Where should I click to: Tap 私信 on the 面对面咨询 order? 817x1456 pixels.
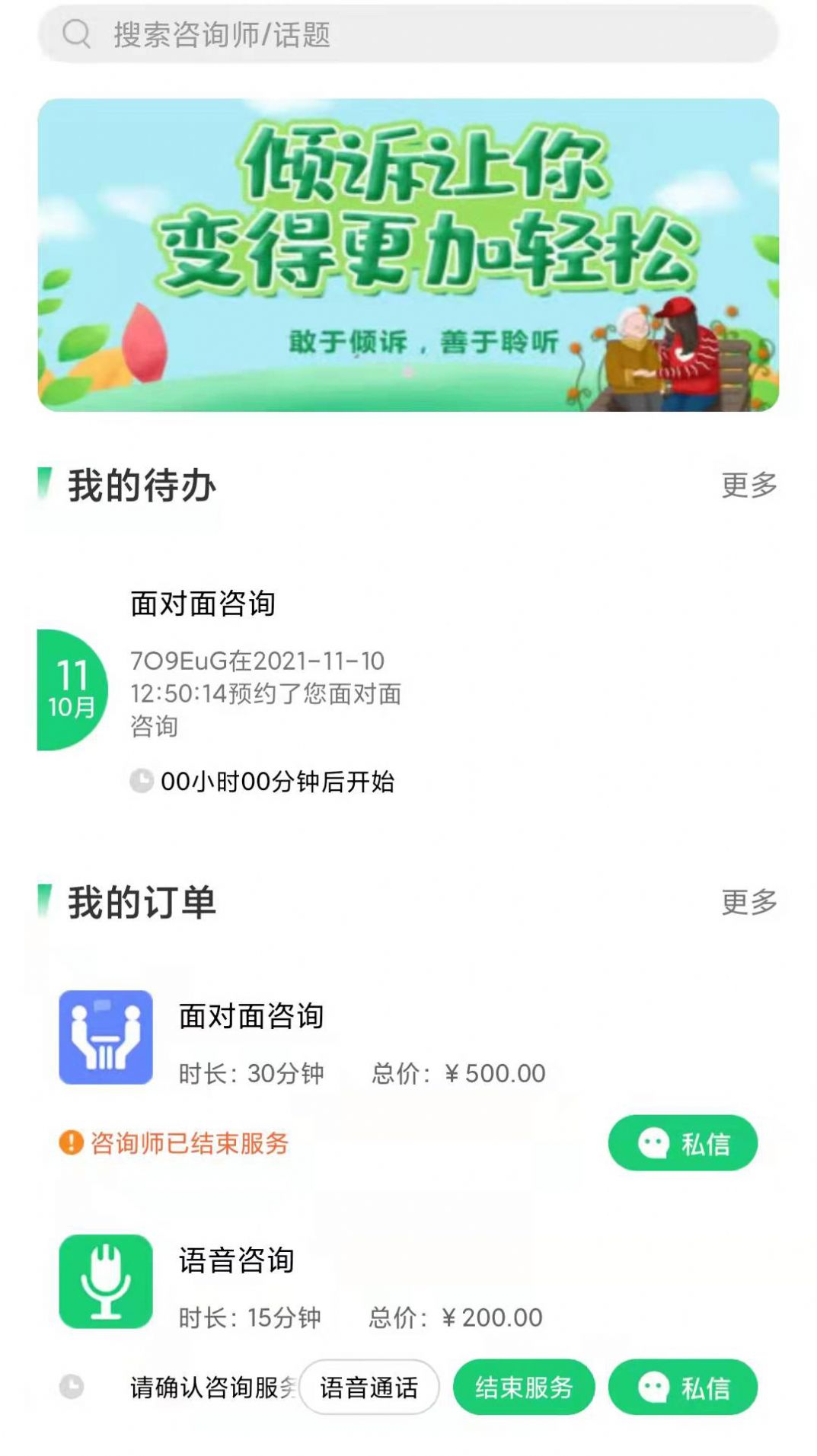683,1142
